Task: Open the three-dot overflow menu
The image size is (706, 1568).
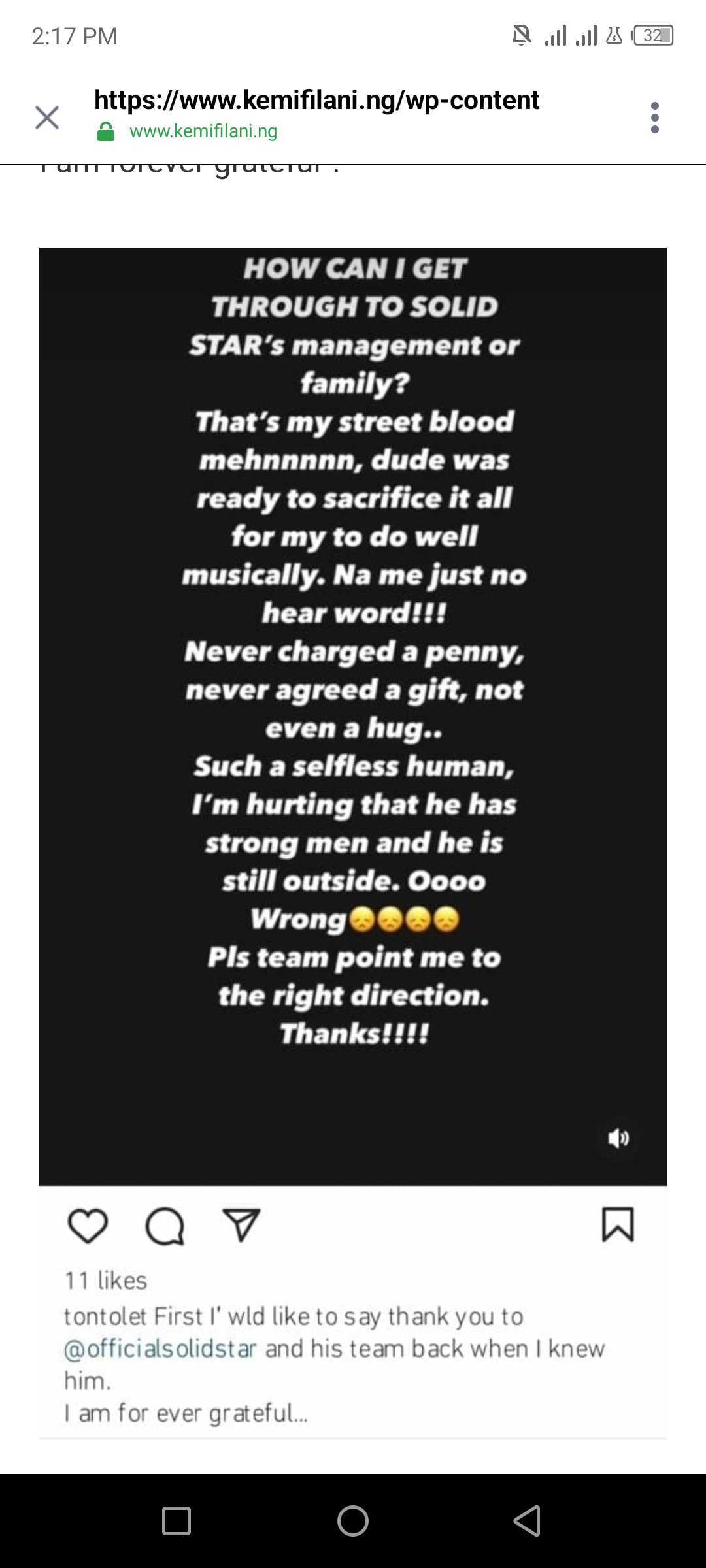Action: (654, 118)
